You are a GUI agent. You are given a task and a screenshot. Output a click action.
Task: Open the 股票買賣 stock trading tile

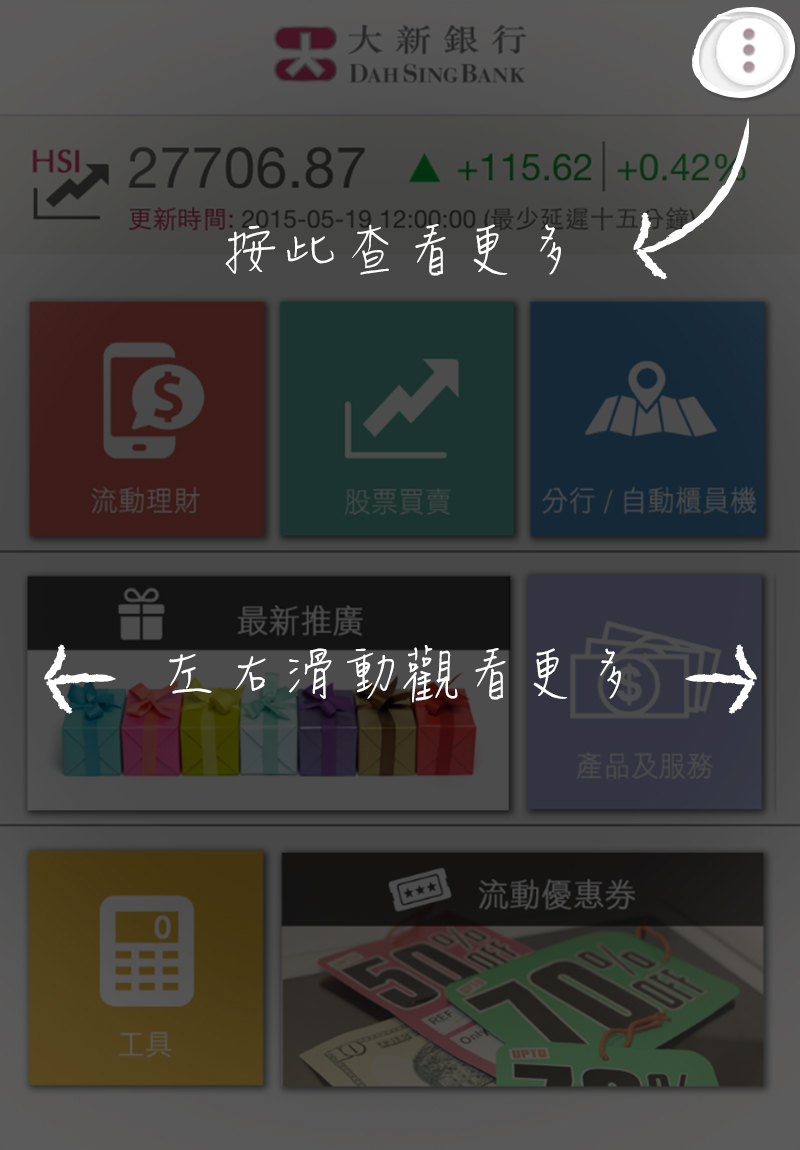397,419
